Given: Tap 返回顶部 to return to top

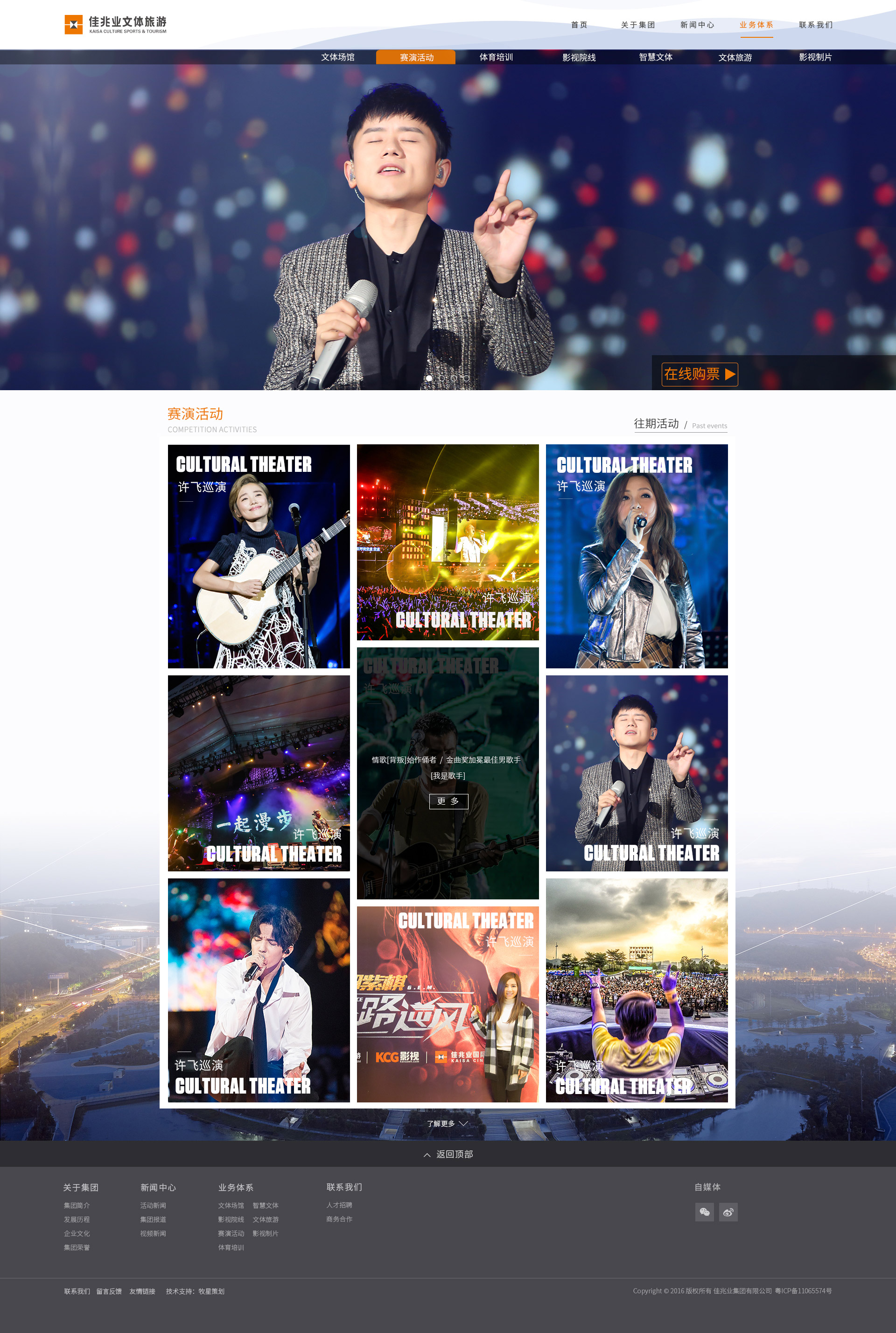Looking at the screenshot, I should point(448,1154).
